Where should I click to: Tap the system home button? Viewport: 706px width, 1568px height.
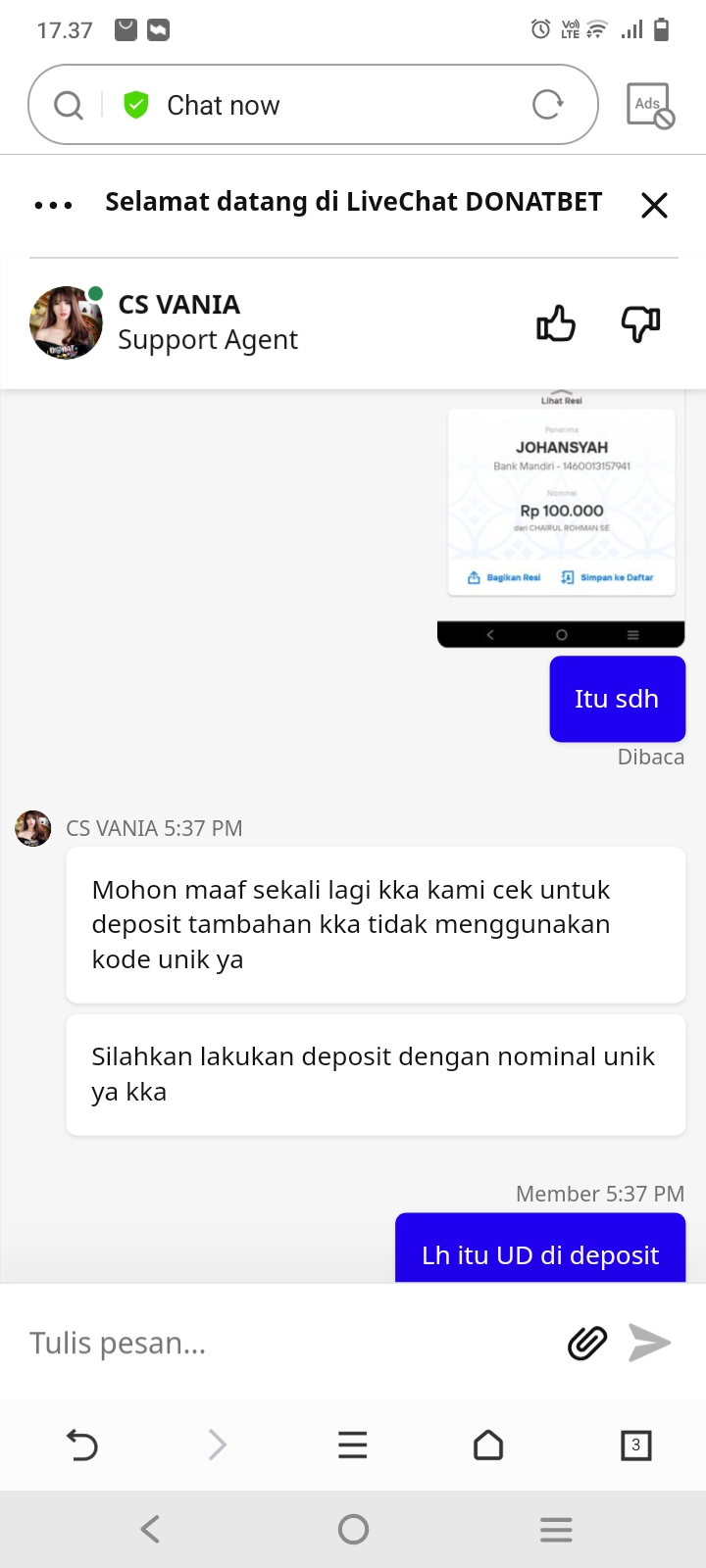click(x=353, y=1529)
